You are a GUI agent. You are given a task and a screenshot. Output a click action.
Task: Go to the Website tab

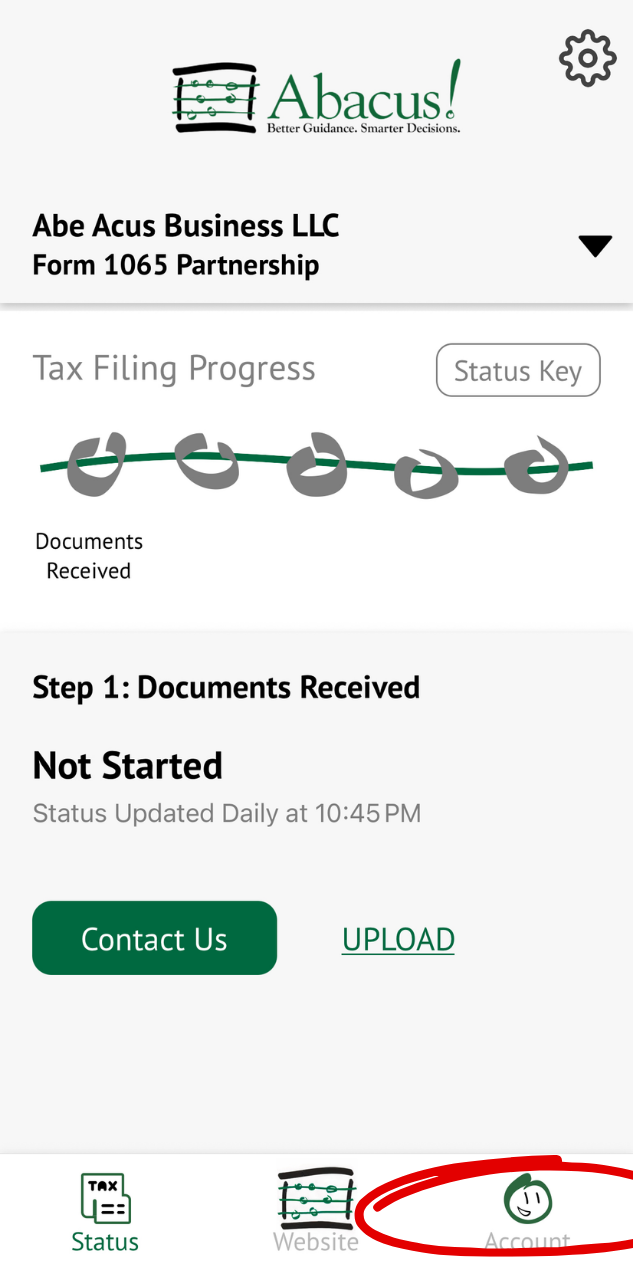click(316, 1212)
